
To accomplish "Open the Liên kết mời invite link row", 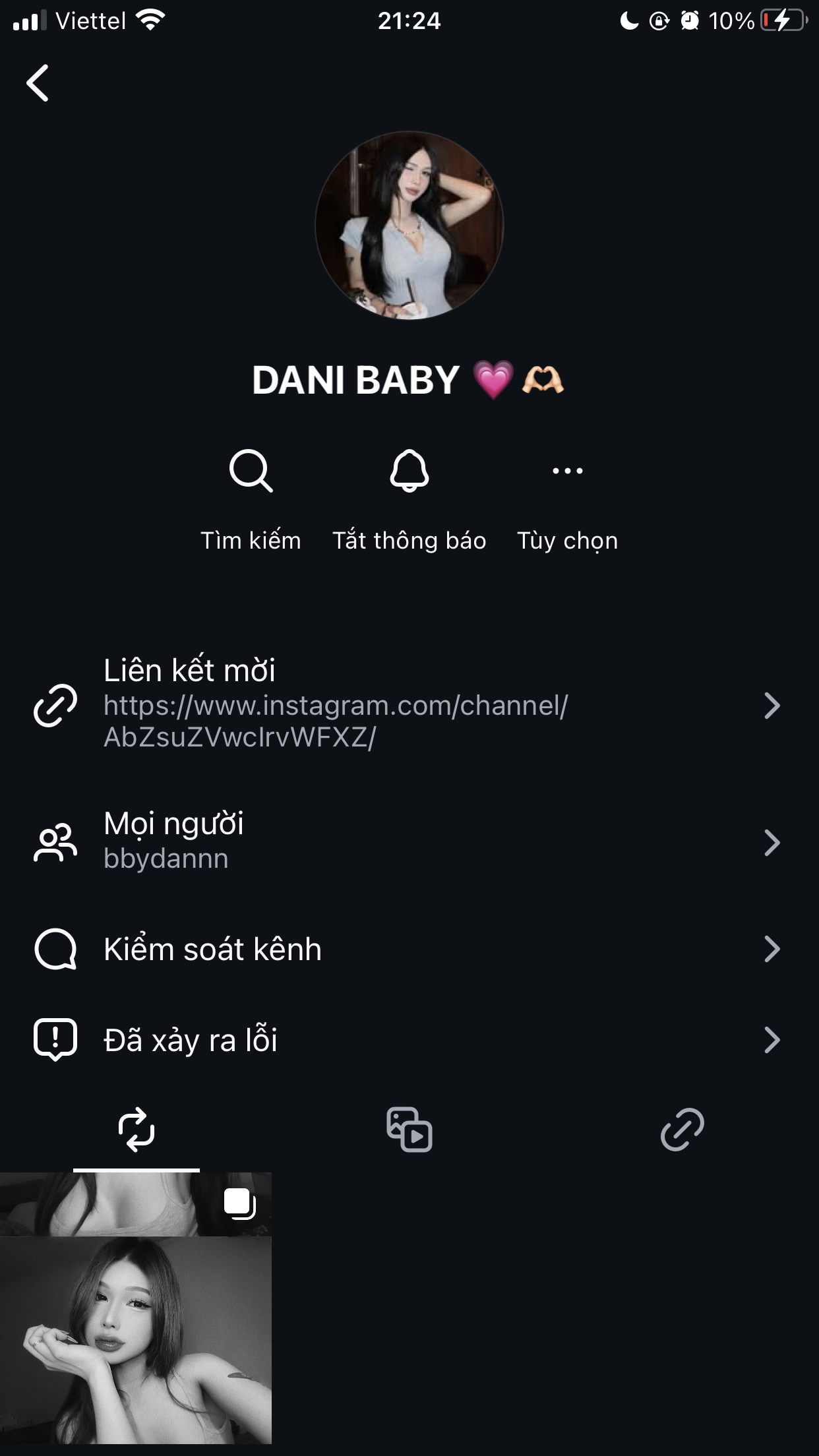I will 409,704.
